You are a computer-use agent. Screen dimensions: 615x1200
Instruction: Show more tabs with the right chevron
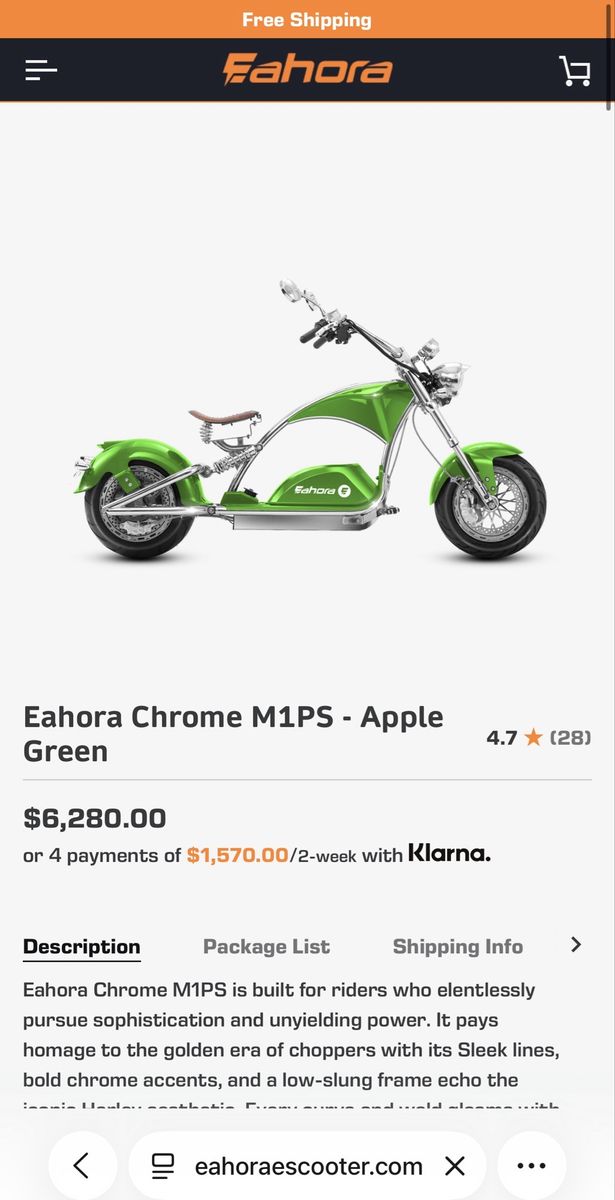click(576, 945)
